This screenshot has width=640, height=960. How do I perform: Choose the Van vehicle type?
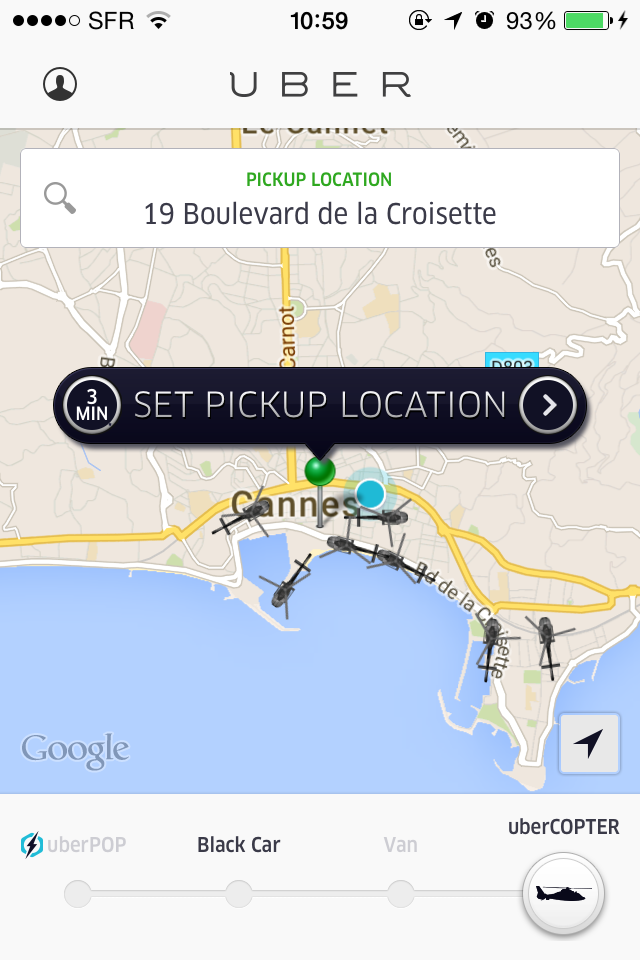(x=400, y=893)
